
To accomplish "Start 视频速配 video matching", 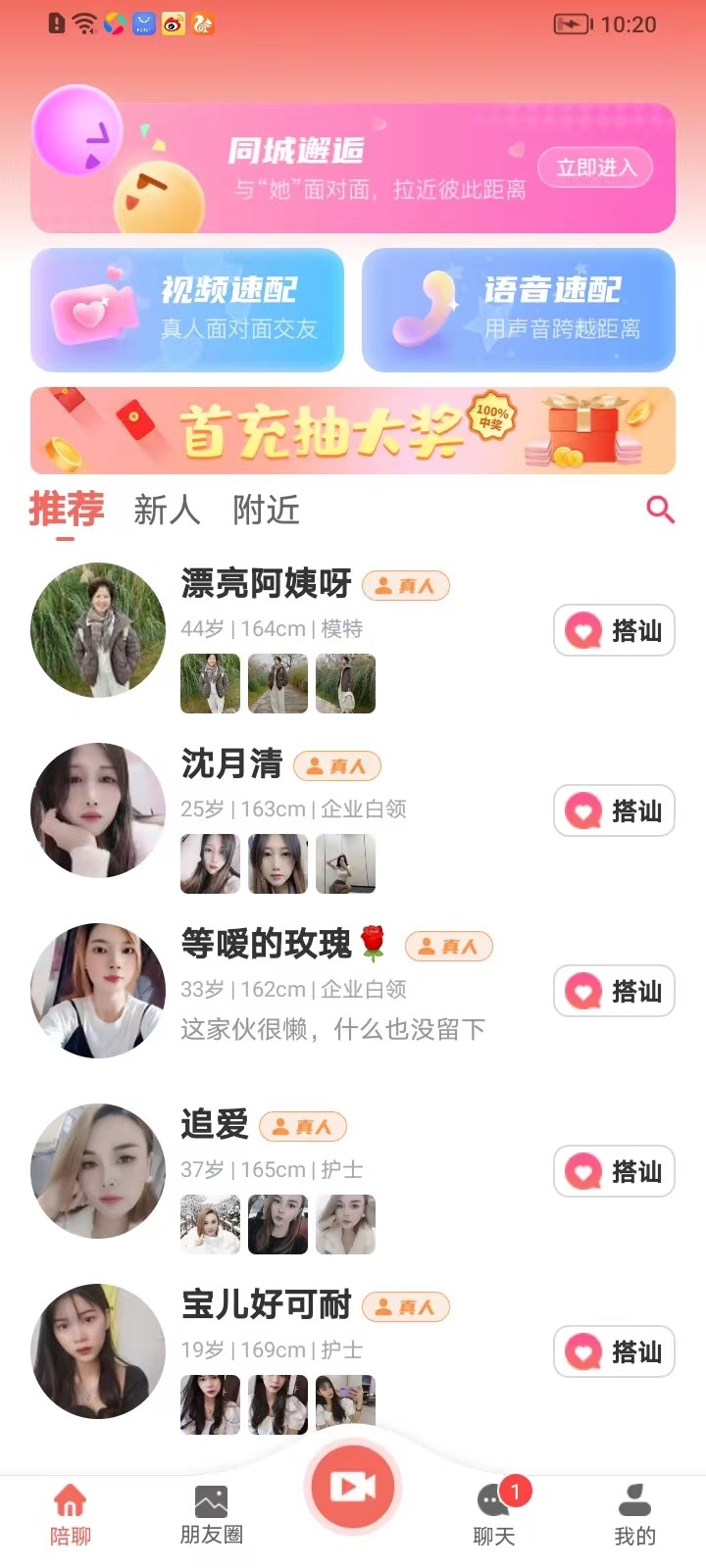I will click(x=187, y=310).
